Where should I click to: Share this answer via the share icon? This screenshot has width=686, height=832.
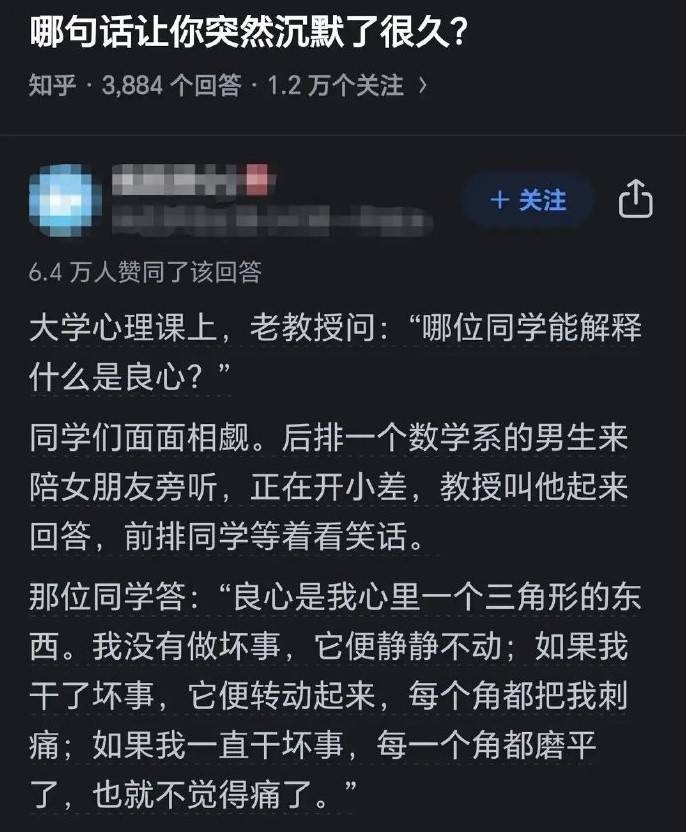coord(636,200)
